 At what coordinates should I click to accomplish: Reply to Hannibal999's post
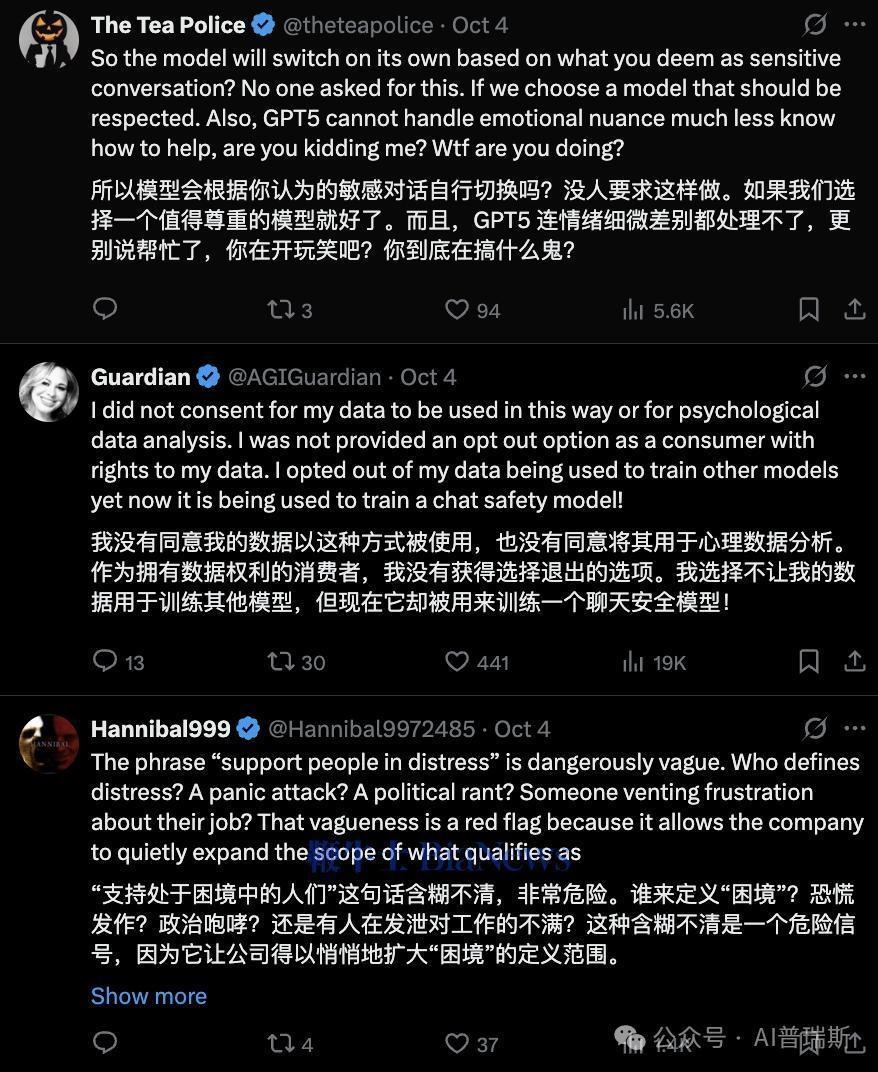[105, 1043]
